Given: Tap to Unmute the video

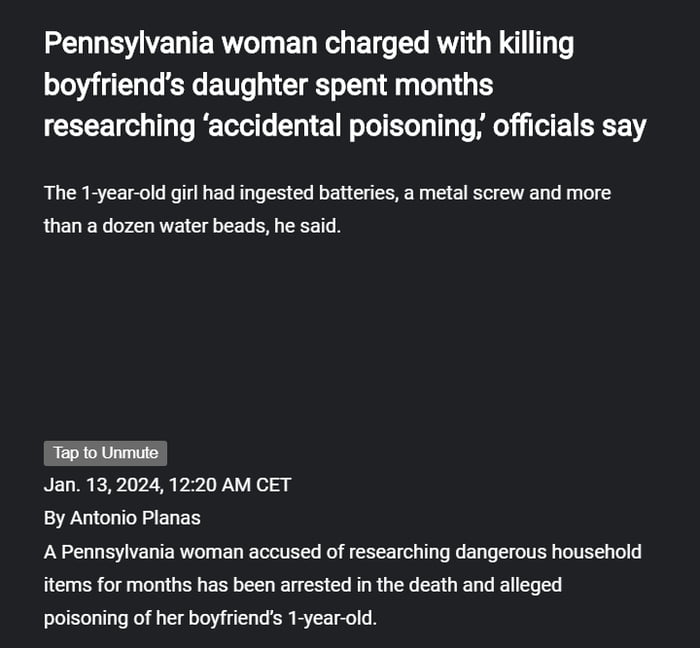Looking at the screenshot, I should pos(105,453).
